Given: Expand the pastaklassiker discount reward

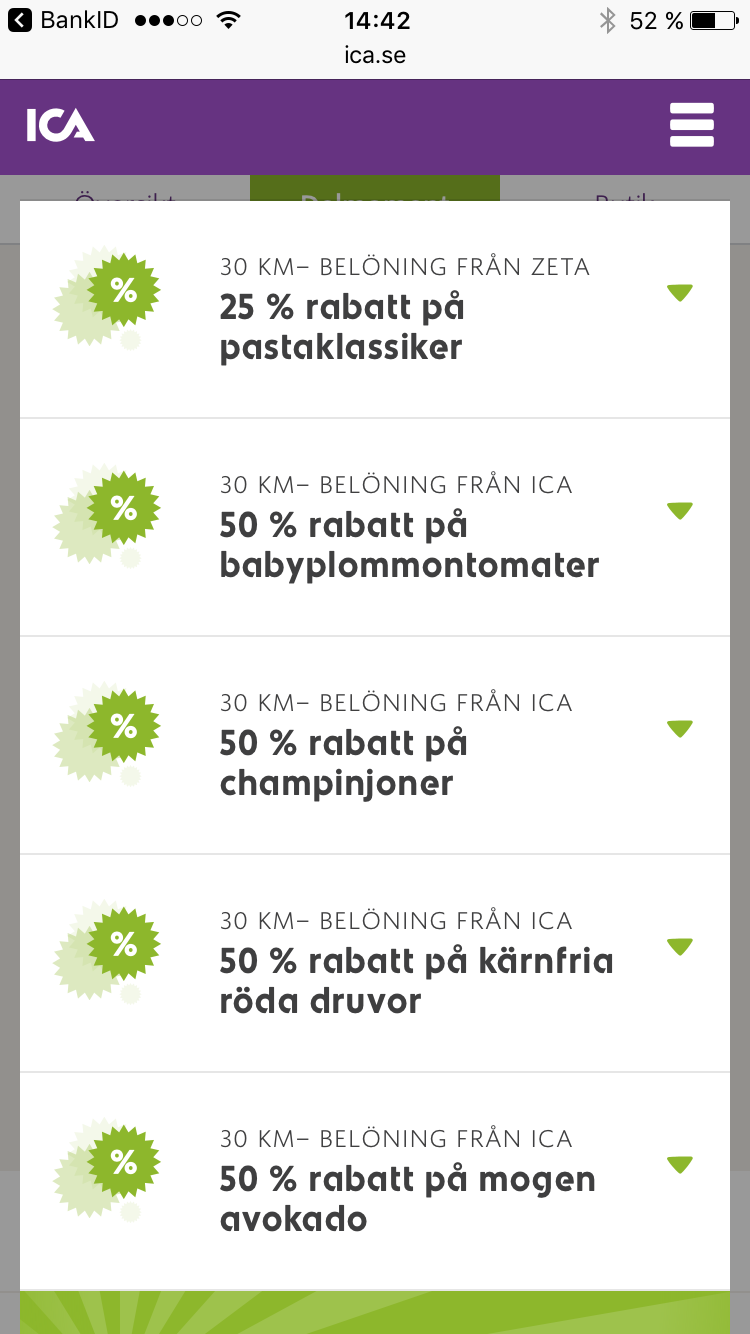Looking at the screenshot, I should coord(680,293).
